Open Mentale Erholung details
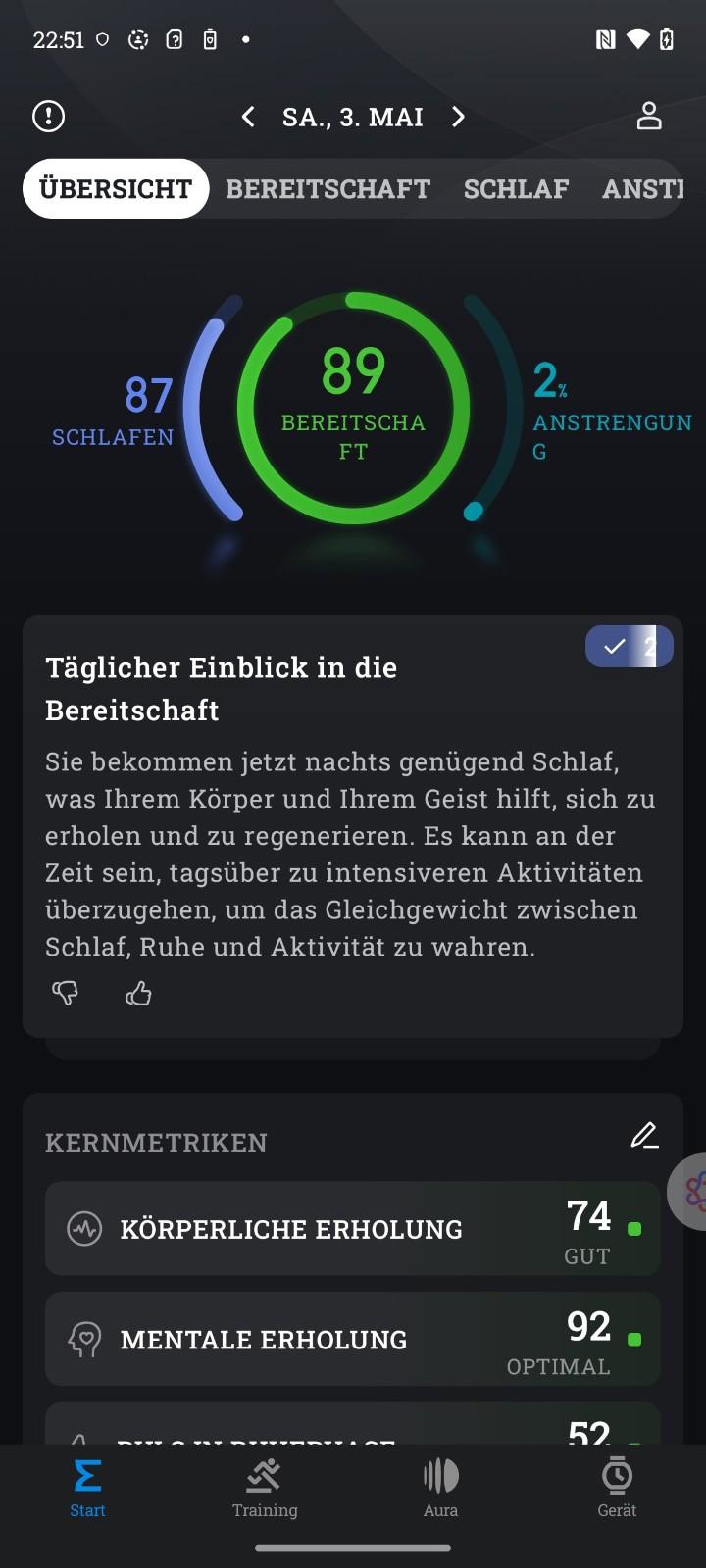The width and height of the screenshot is (706, 1568). pyautogui.click(x=353, y=1339)
